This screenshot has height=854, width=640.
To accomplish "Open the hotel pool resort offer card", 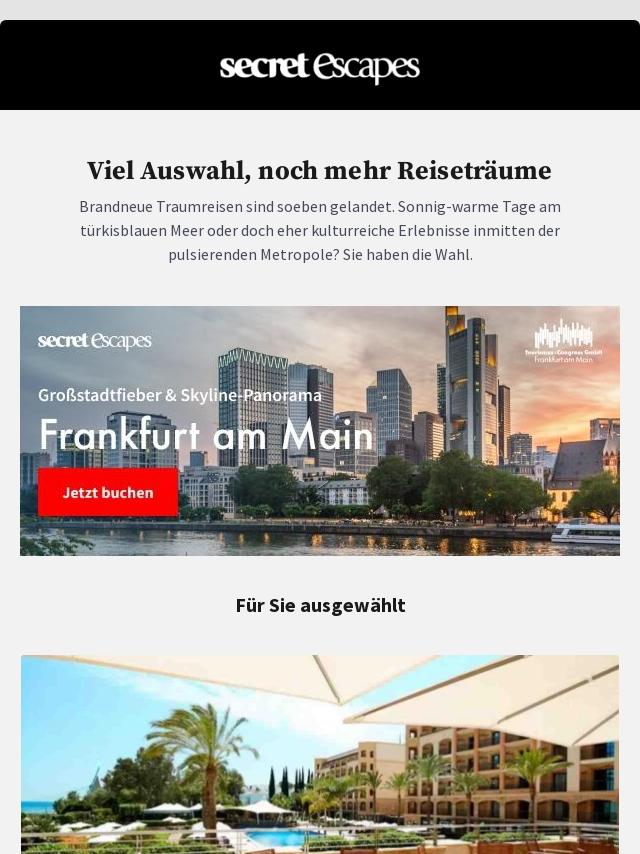I will coord(320,754).
